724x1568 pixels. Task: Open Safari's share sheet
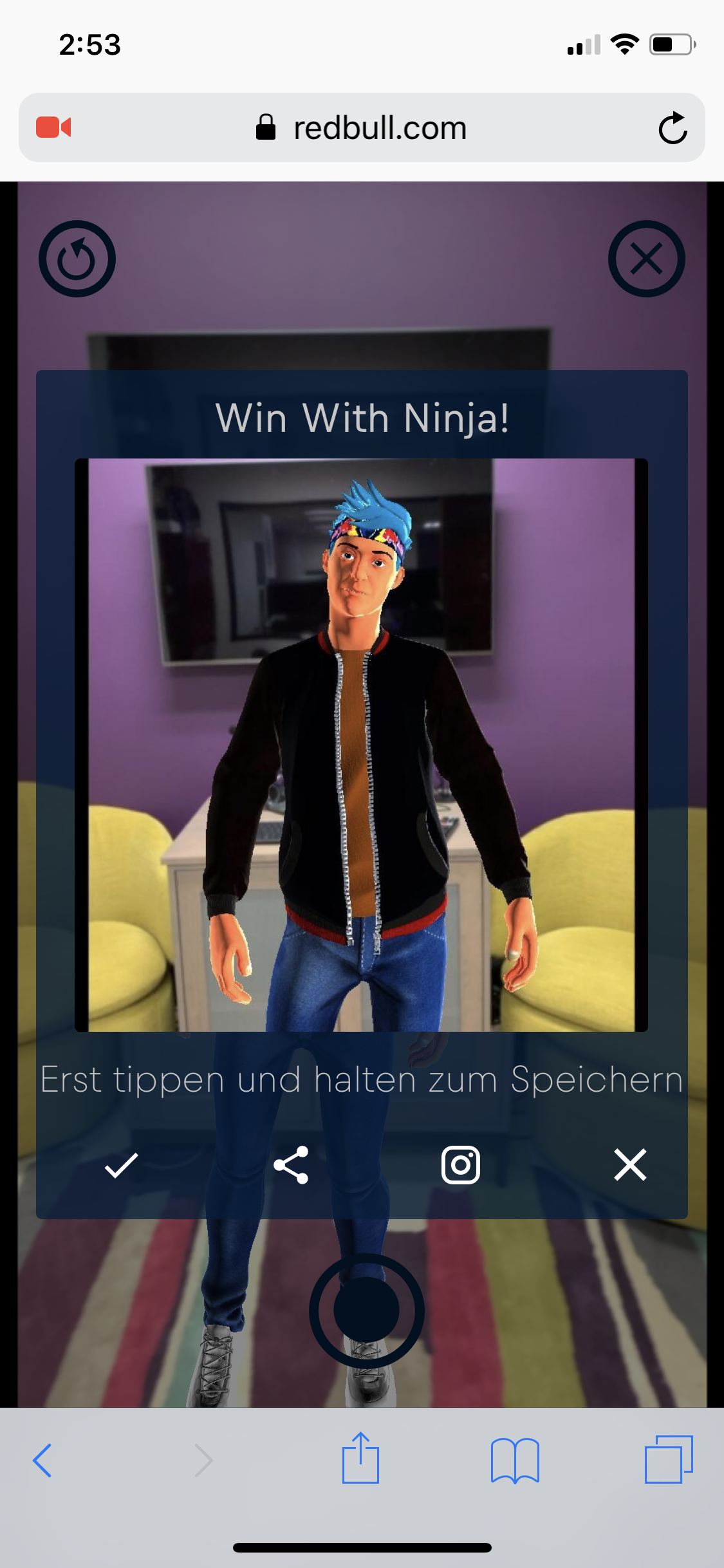(360, 1459)
